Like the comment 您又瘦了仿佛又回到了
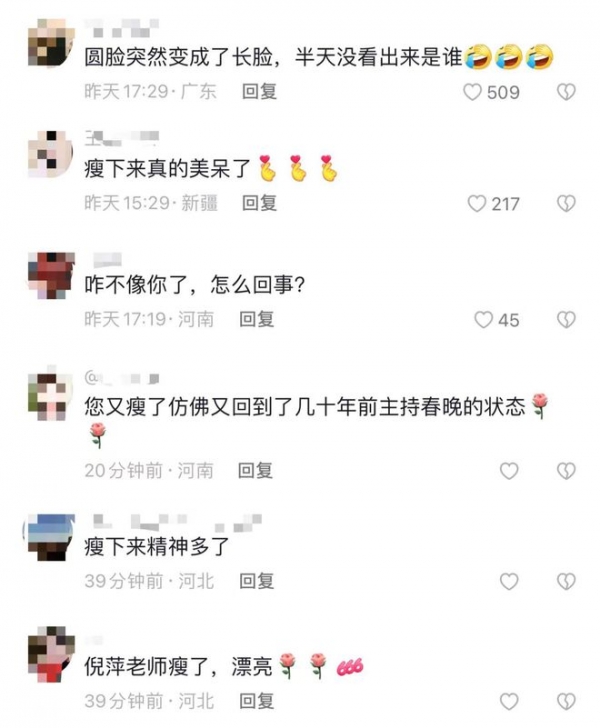The image size is (600, 728). click(509, 470)
